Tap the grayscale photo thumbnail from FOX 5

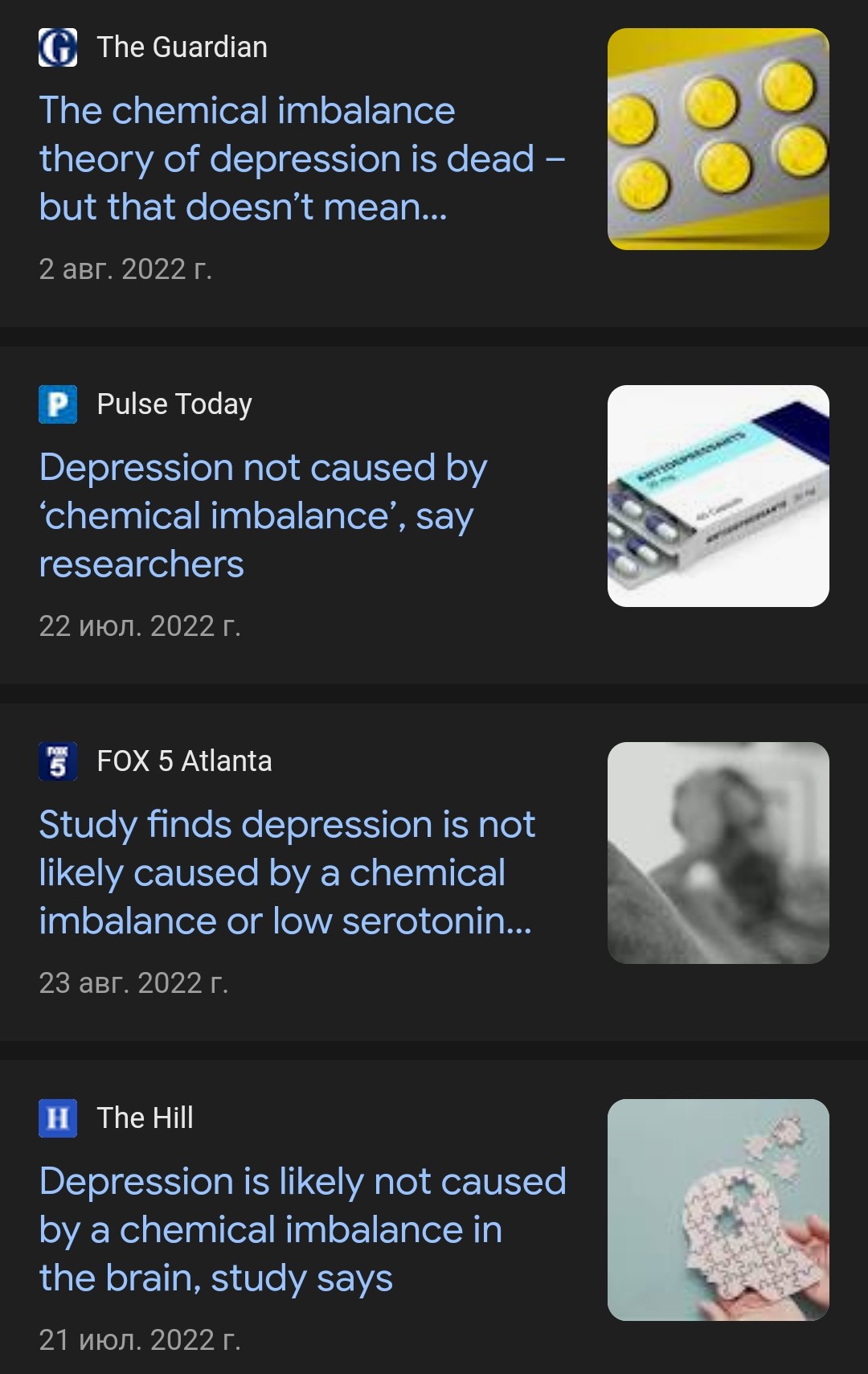718,853
